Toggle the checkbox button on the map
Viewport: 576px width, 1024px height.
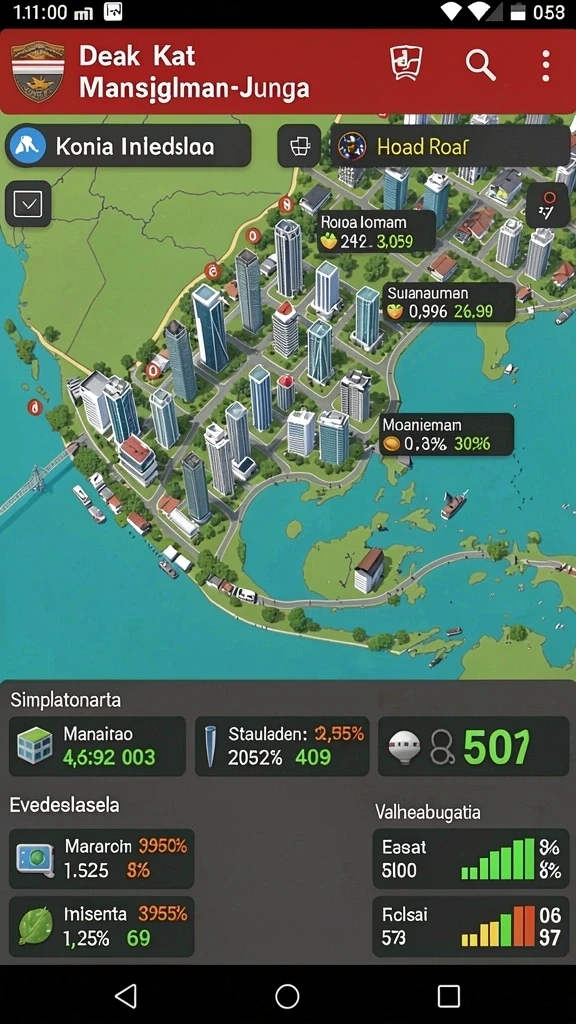pos(28,204)
